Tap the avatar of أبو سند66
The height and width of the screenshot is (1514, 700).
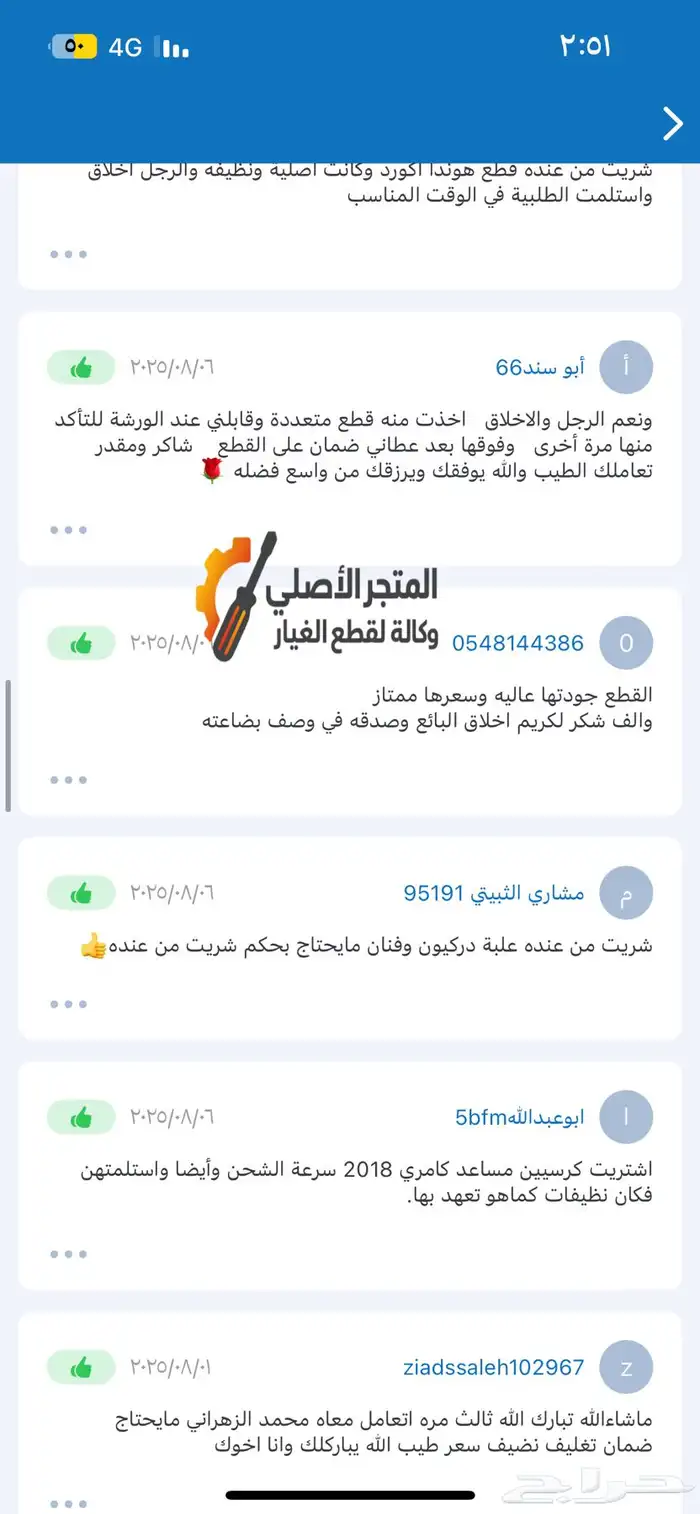pos(626,367)
